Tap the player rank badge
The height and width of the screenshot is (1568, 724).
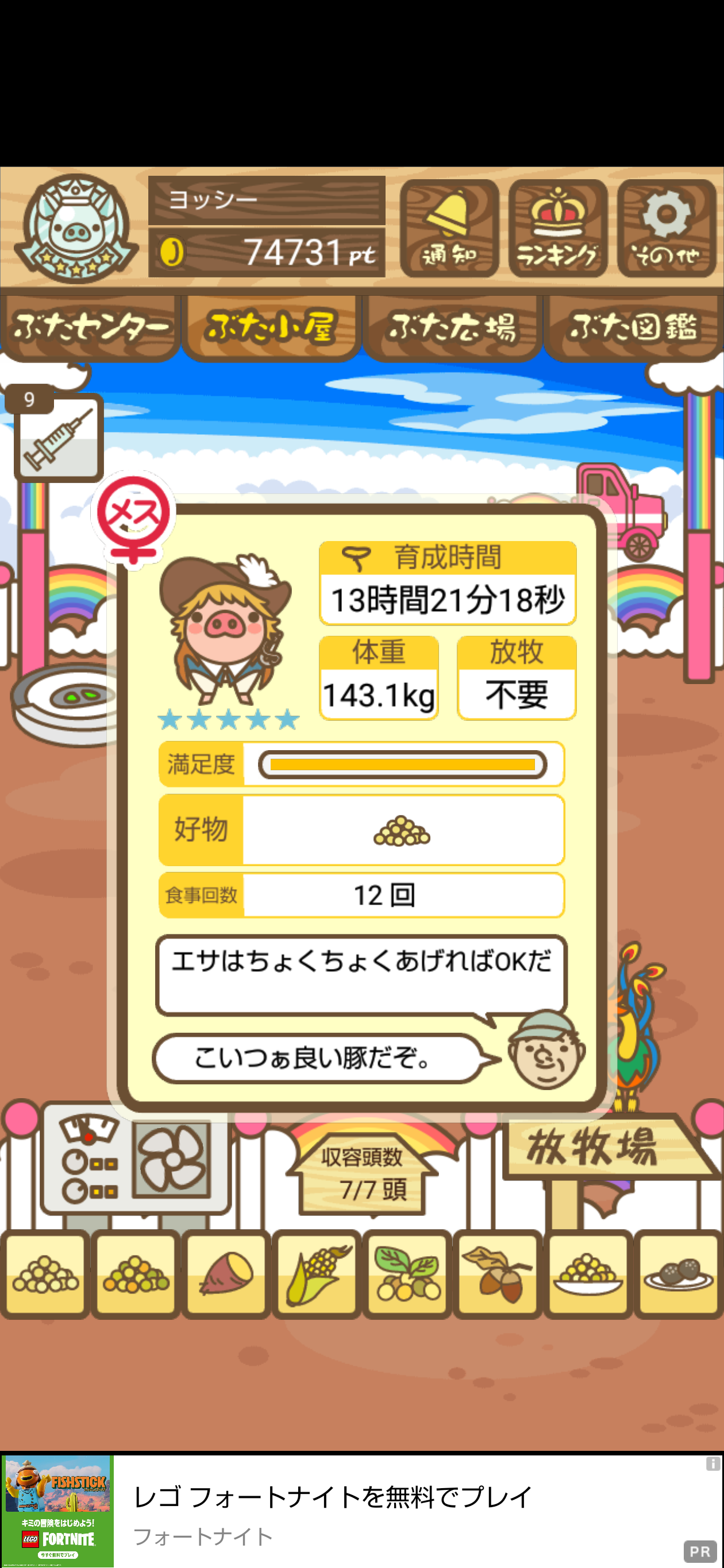(75, 227)
